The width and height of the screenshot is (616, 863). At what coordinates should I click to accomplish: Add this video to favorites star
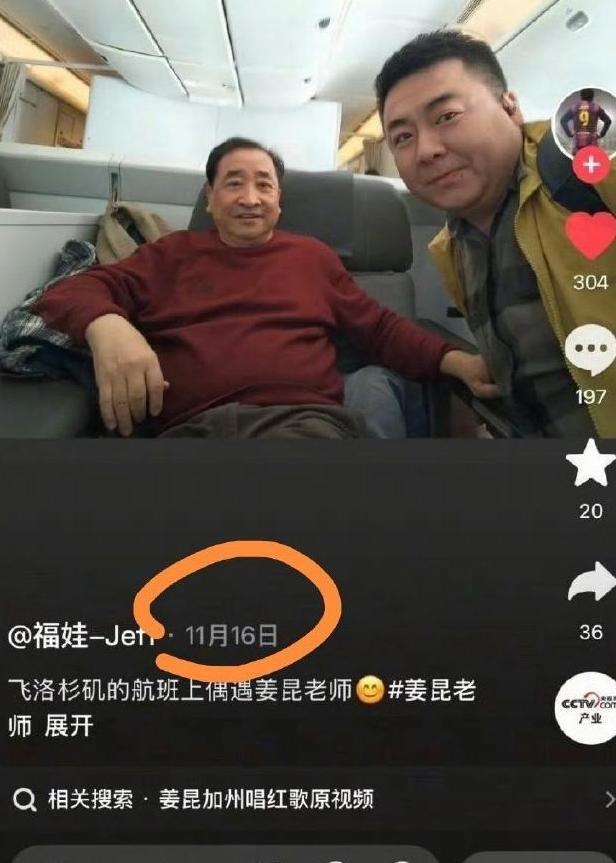590,465
